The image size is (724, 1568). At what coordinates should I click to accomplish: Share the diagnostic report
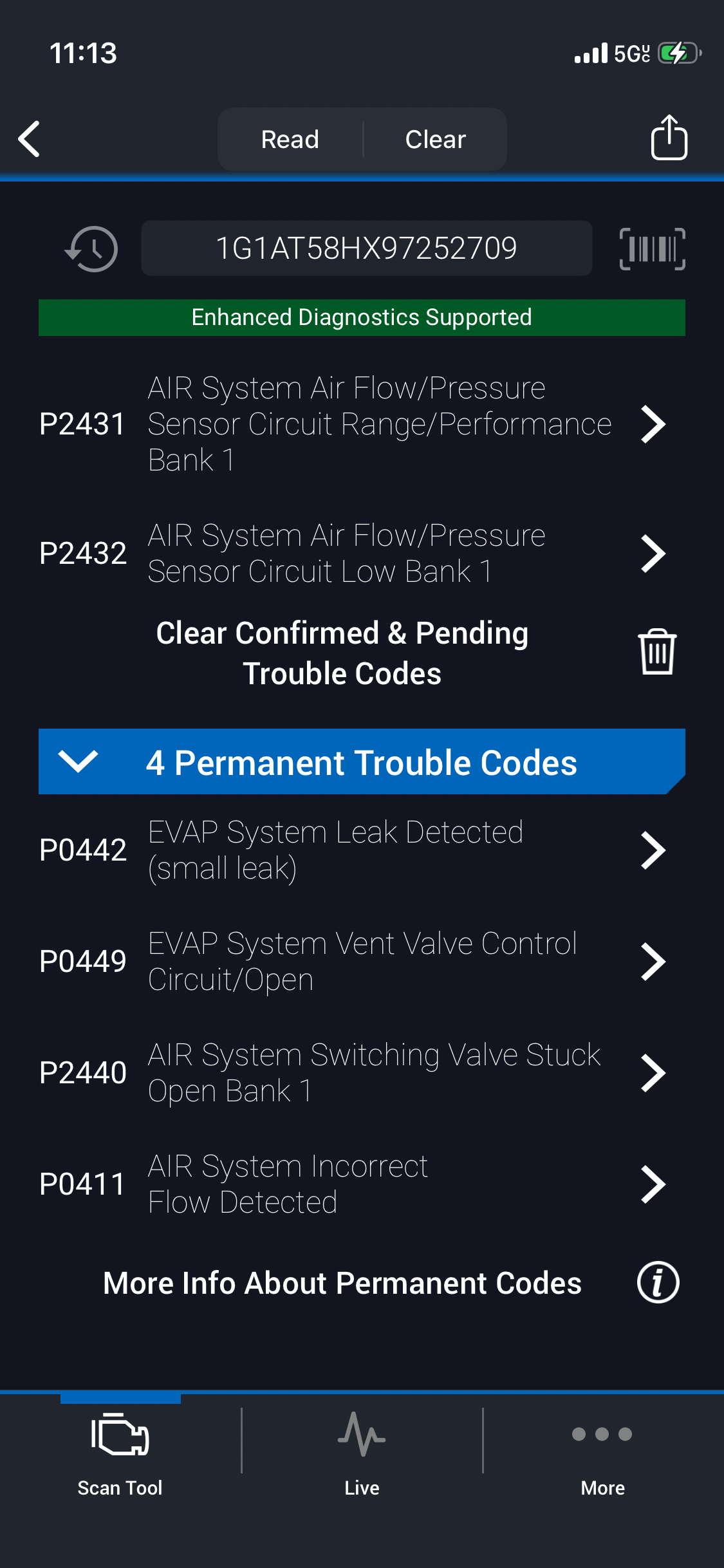tap(669, 138)
